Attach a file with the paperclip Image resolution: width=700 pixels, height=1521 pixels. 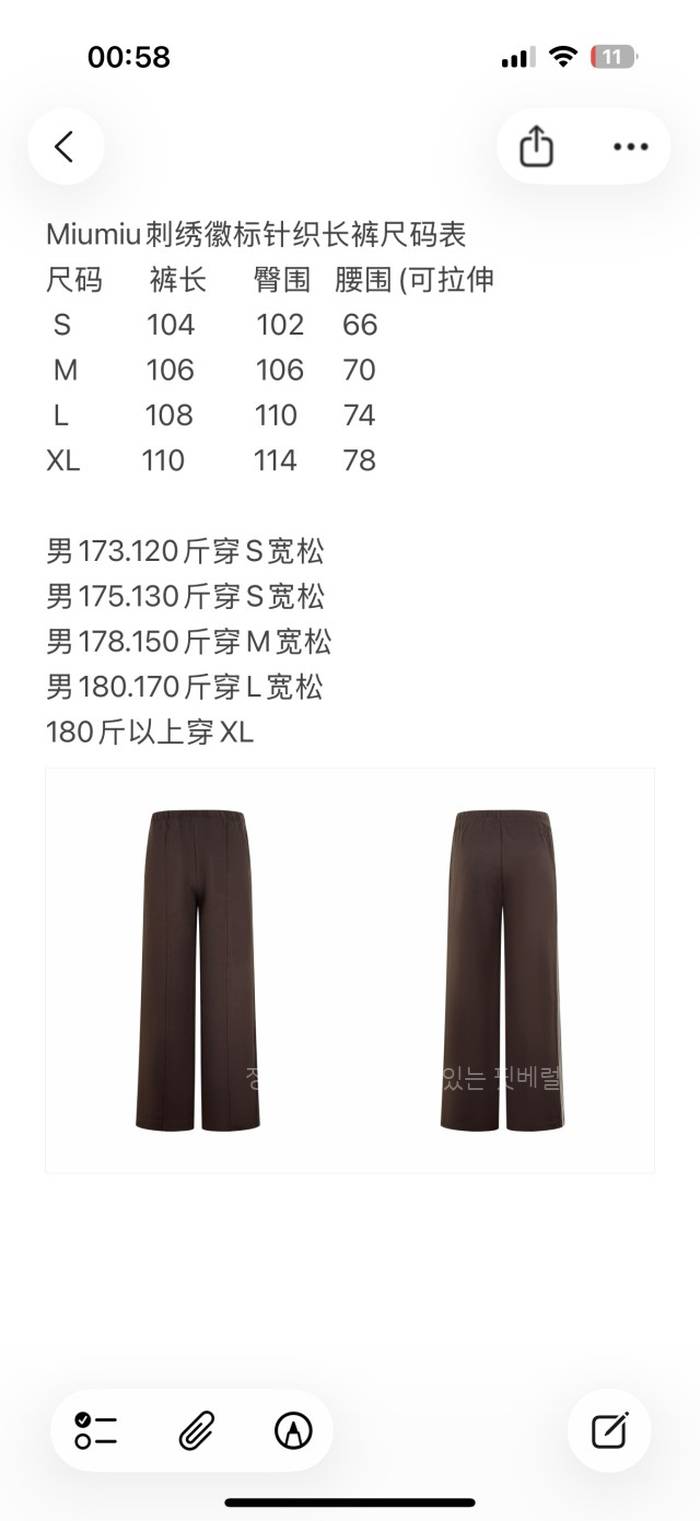(195, 1431)
